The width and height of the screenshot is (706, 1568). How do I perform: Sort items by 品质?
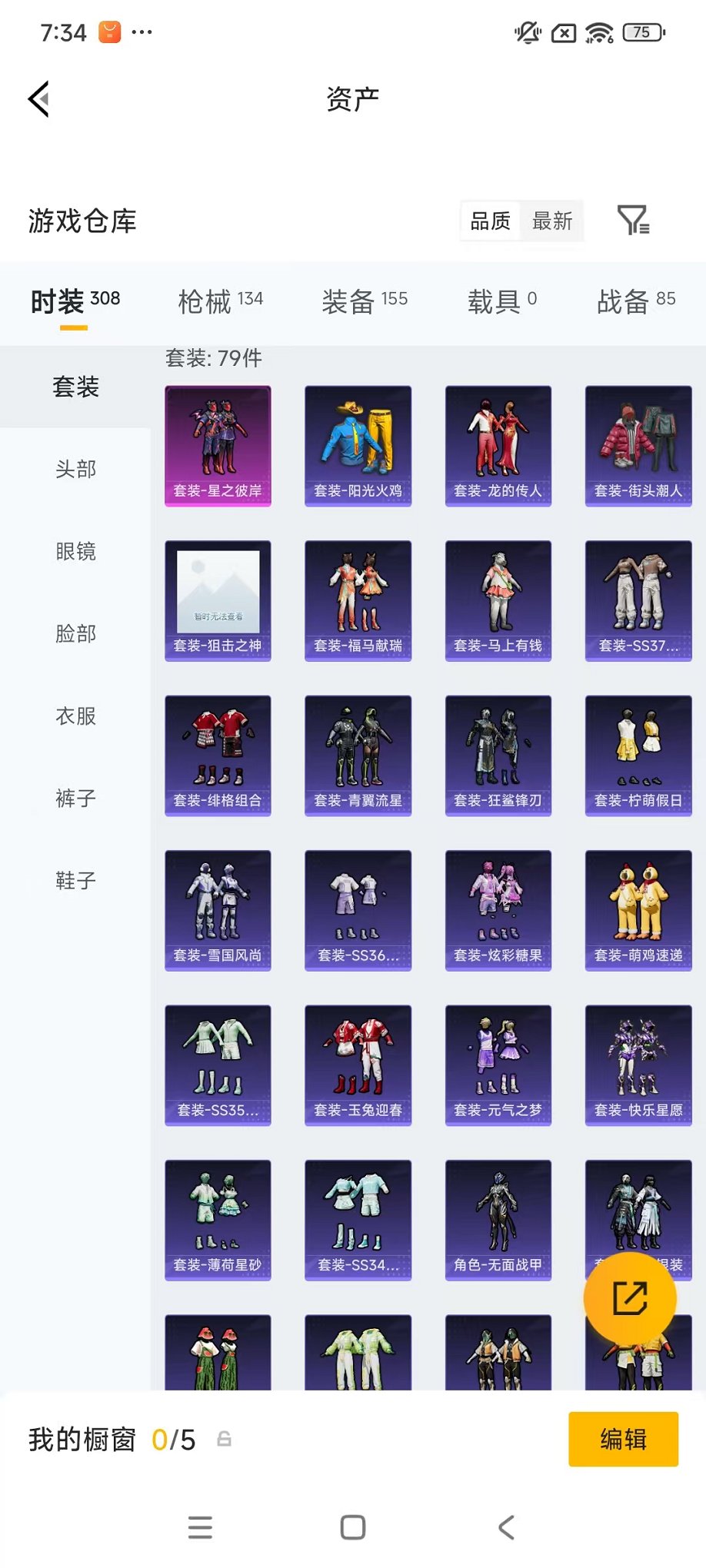pyautogui.click(x=491, y=221)
